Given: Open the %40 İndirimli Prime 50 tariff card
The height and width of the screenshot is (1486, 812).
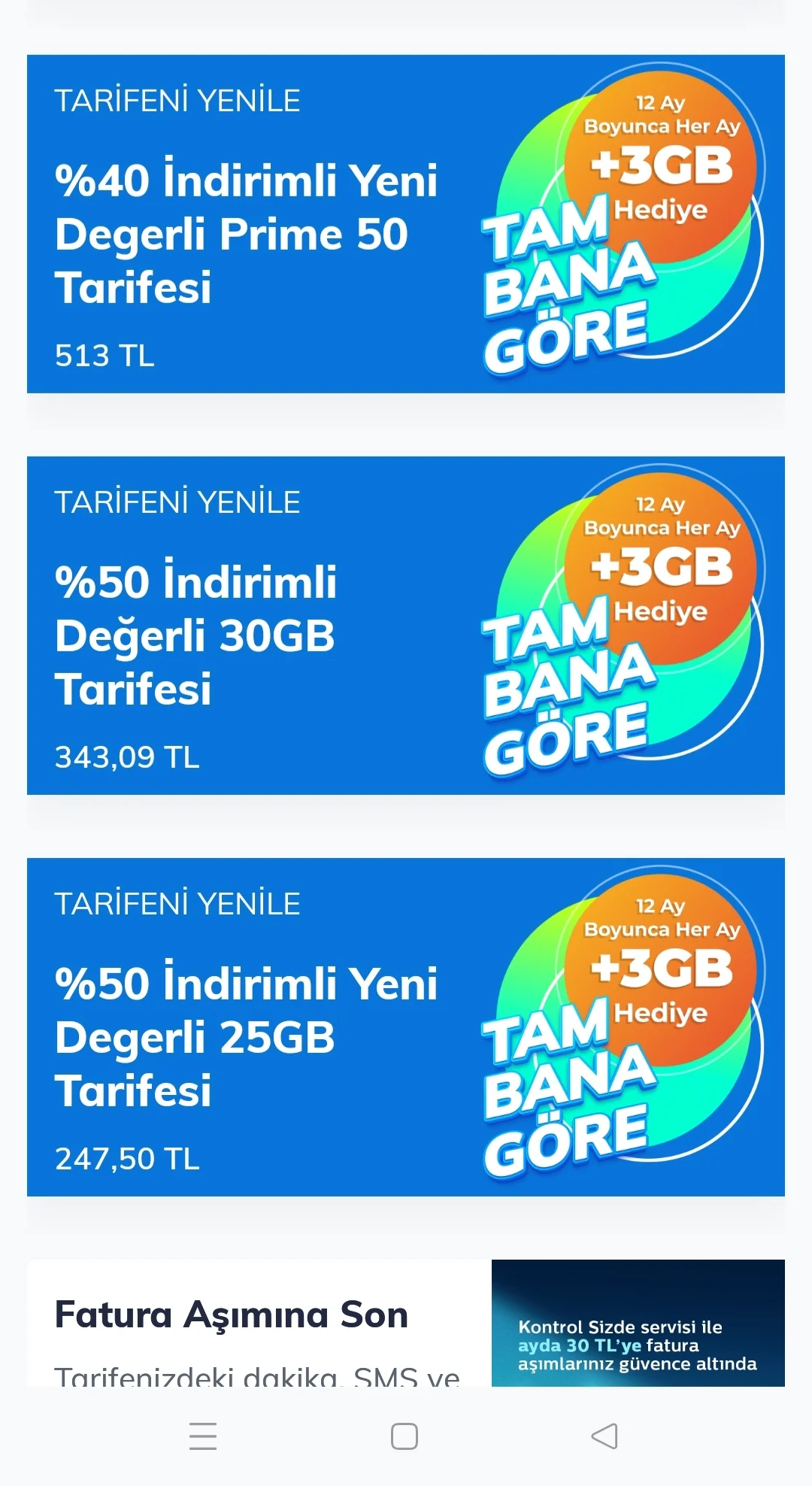Looking at the screenshot, I should pos(406,224).
